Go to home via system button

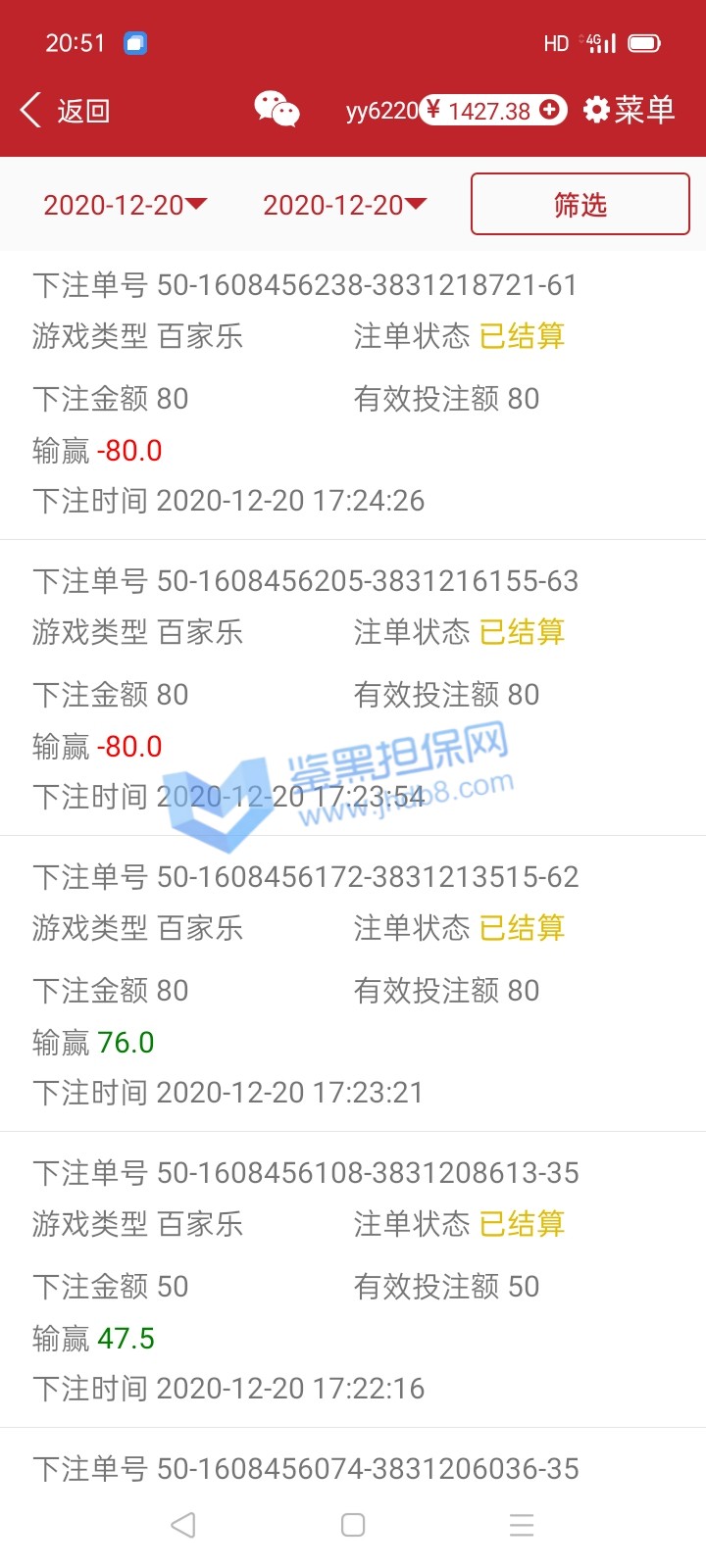(353, 1525)
